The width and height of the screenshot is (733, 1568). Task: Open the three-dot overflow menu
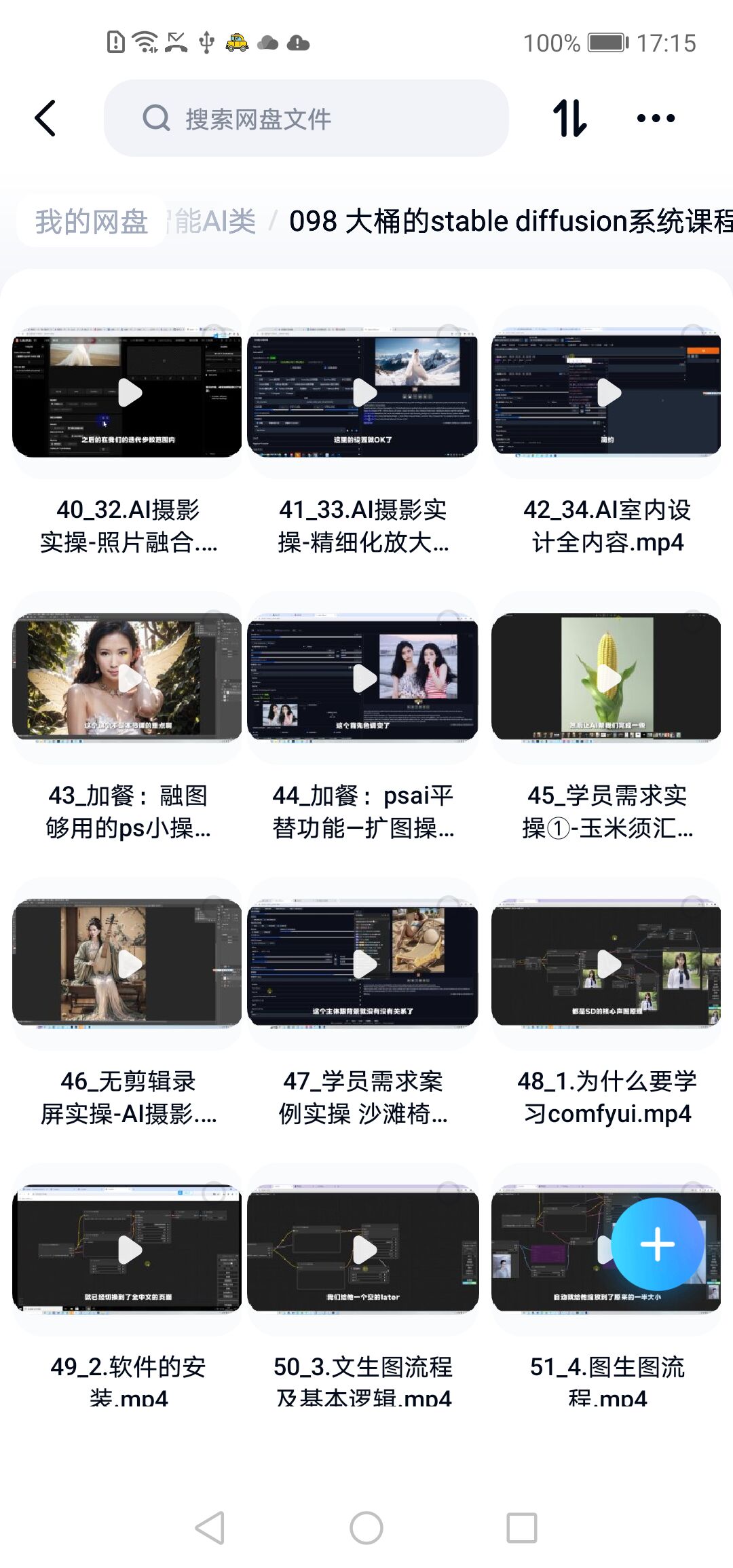coord(656,118)
